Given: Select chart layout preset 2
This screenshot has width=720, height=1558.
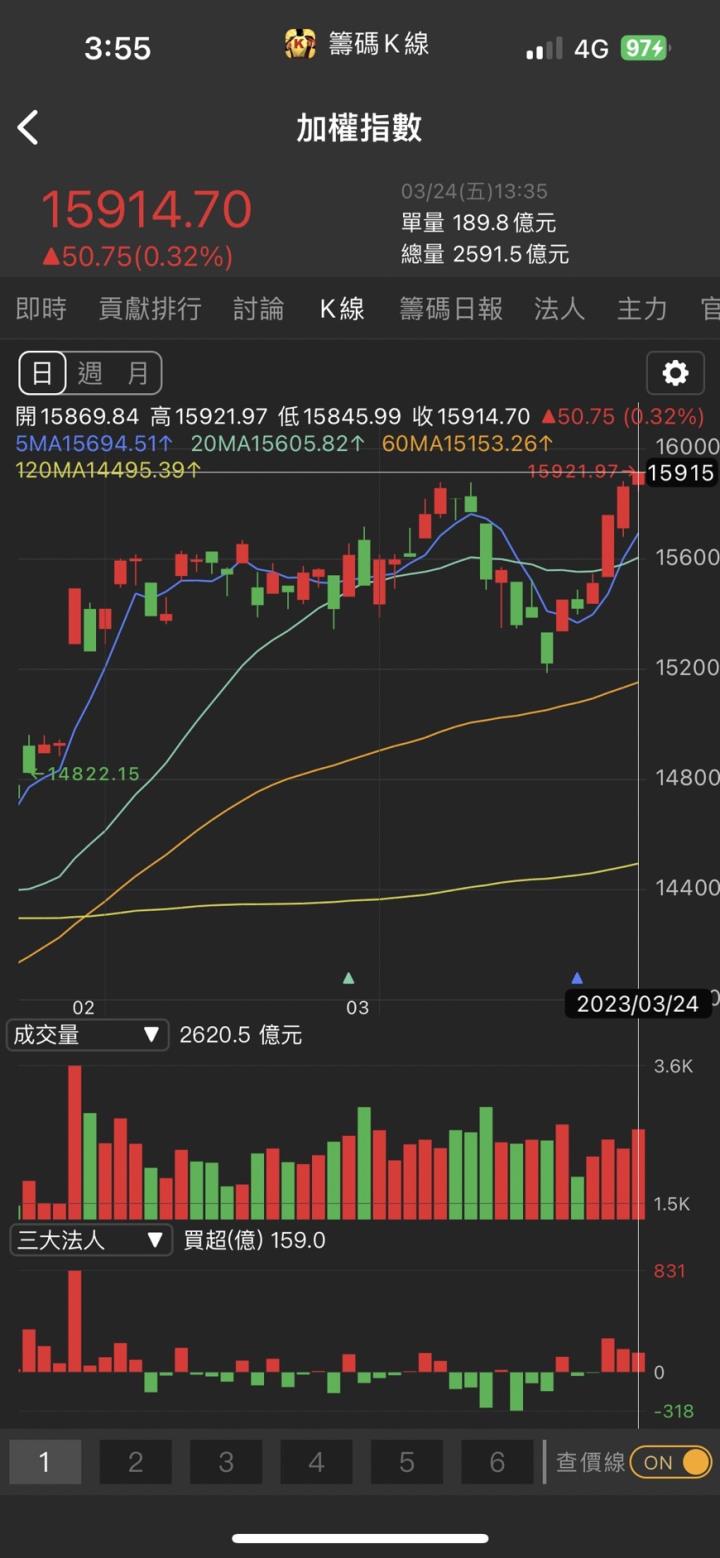Looking at the screenshot, I should (x=135, y=1462).
